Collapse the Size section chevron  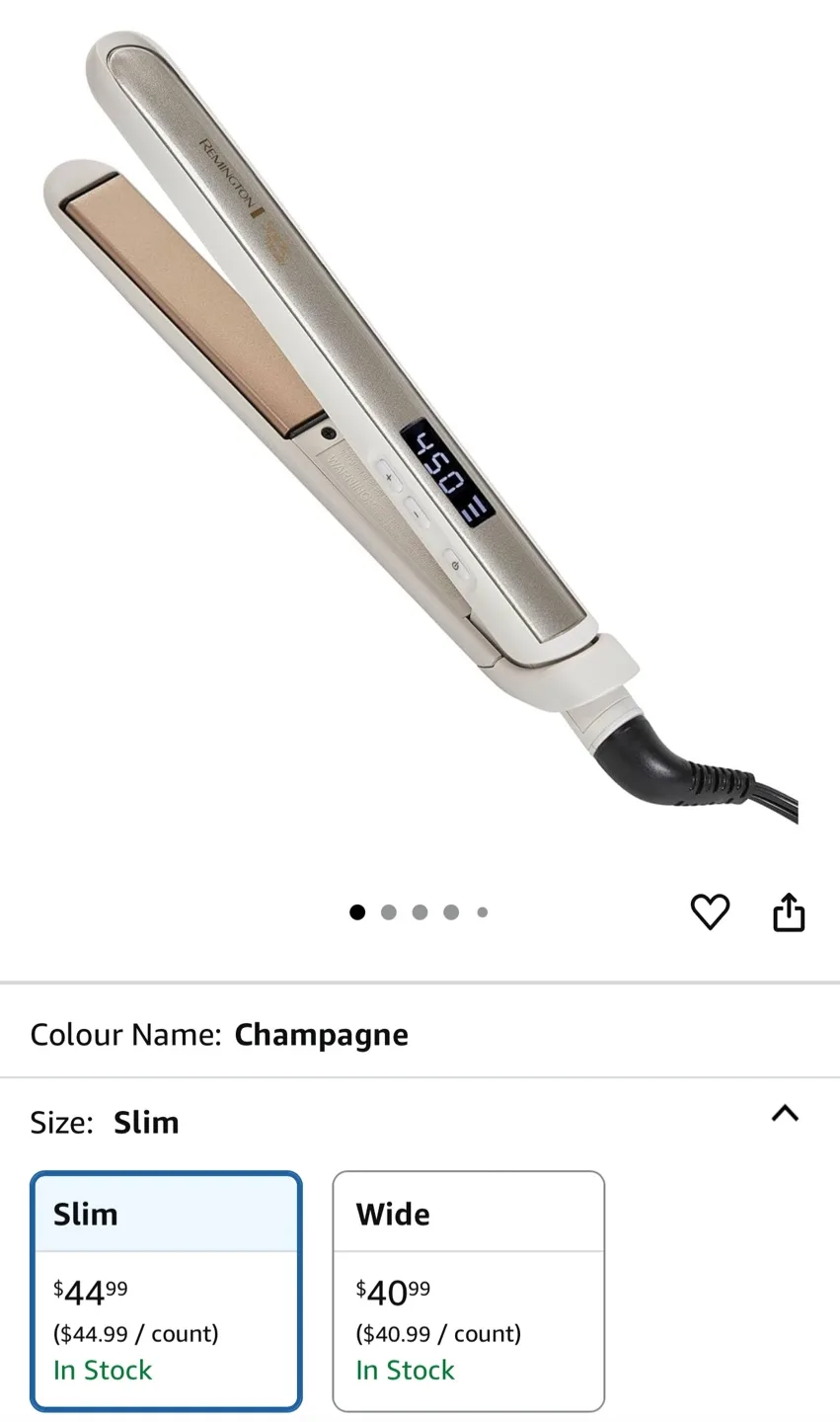pyautogui.click(x=785, y=1114)
